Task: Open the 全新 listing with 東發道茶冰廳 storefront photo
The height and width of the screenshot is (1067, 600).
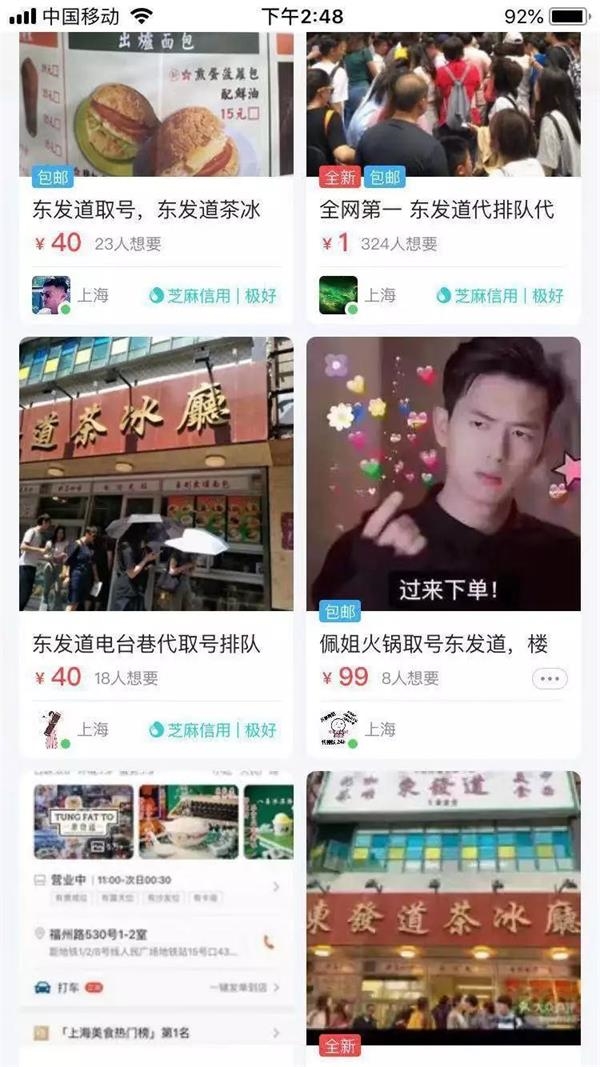Action: tap(443, 910)
